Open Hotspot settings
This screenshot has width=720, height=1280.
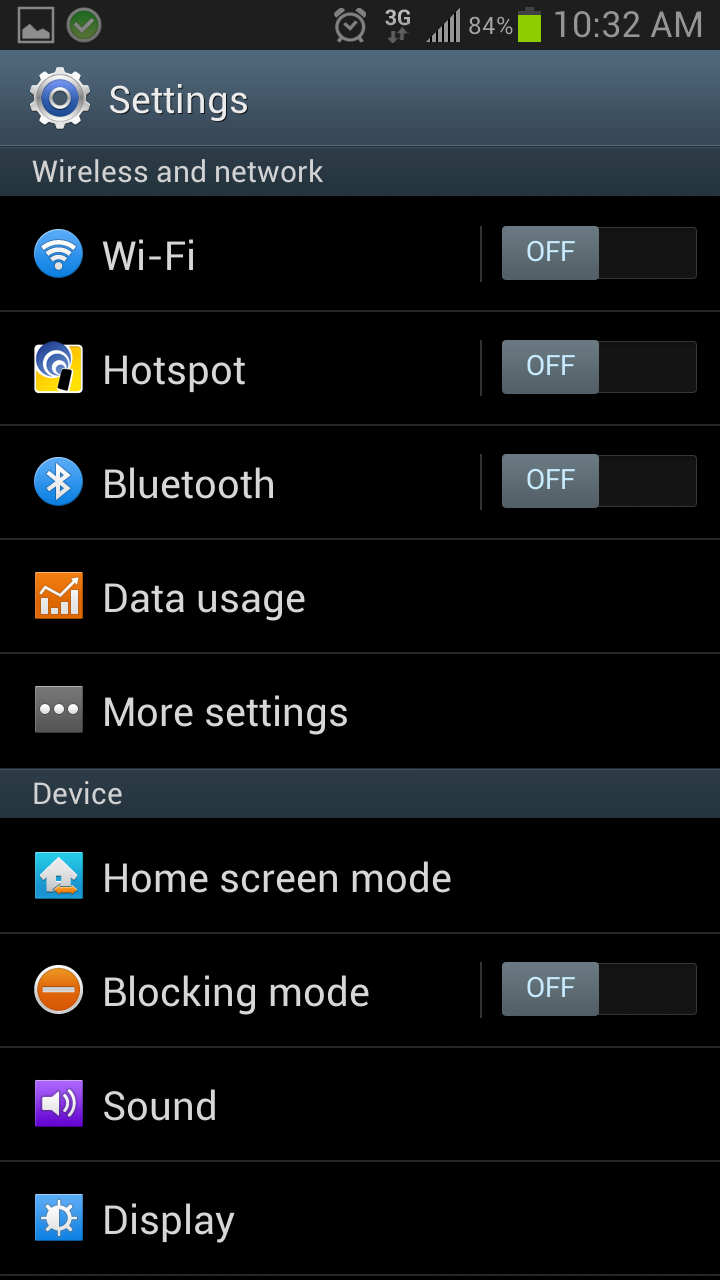click(240, 369)
